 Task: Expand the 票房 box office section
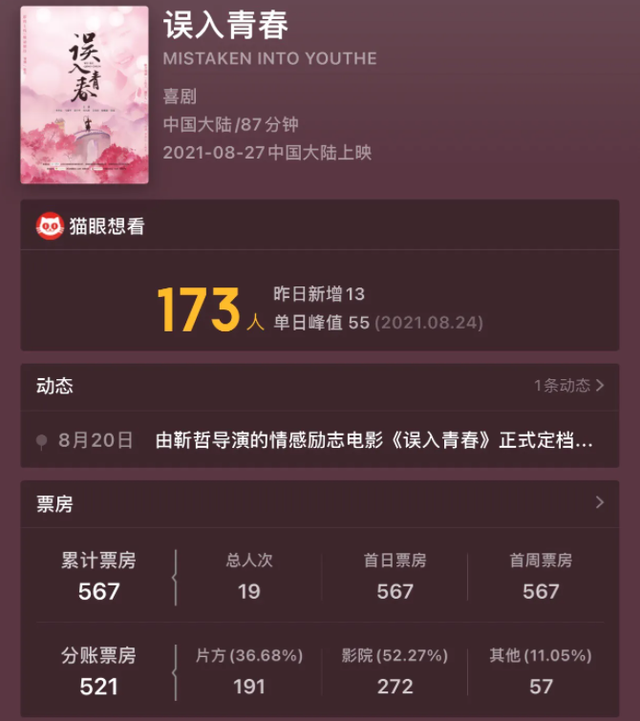(x=599, y=503)
